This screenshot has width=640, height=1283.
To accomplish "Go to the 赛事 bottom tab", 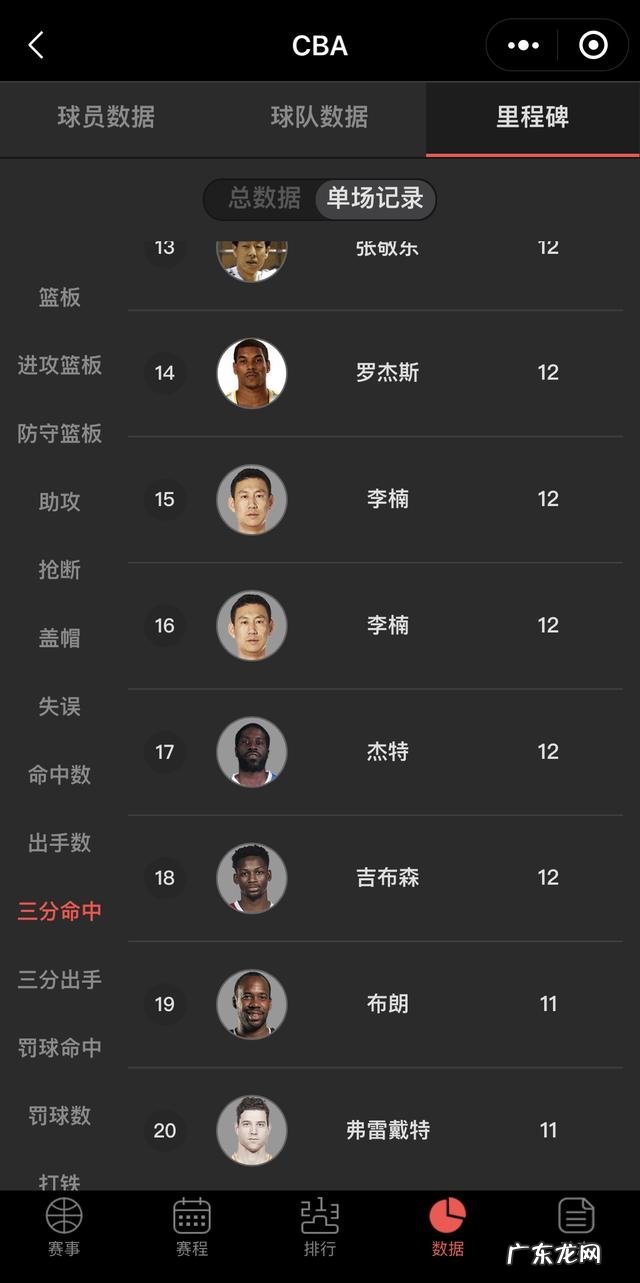I will point(64,1227).
